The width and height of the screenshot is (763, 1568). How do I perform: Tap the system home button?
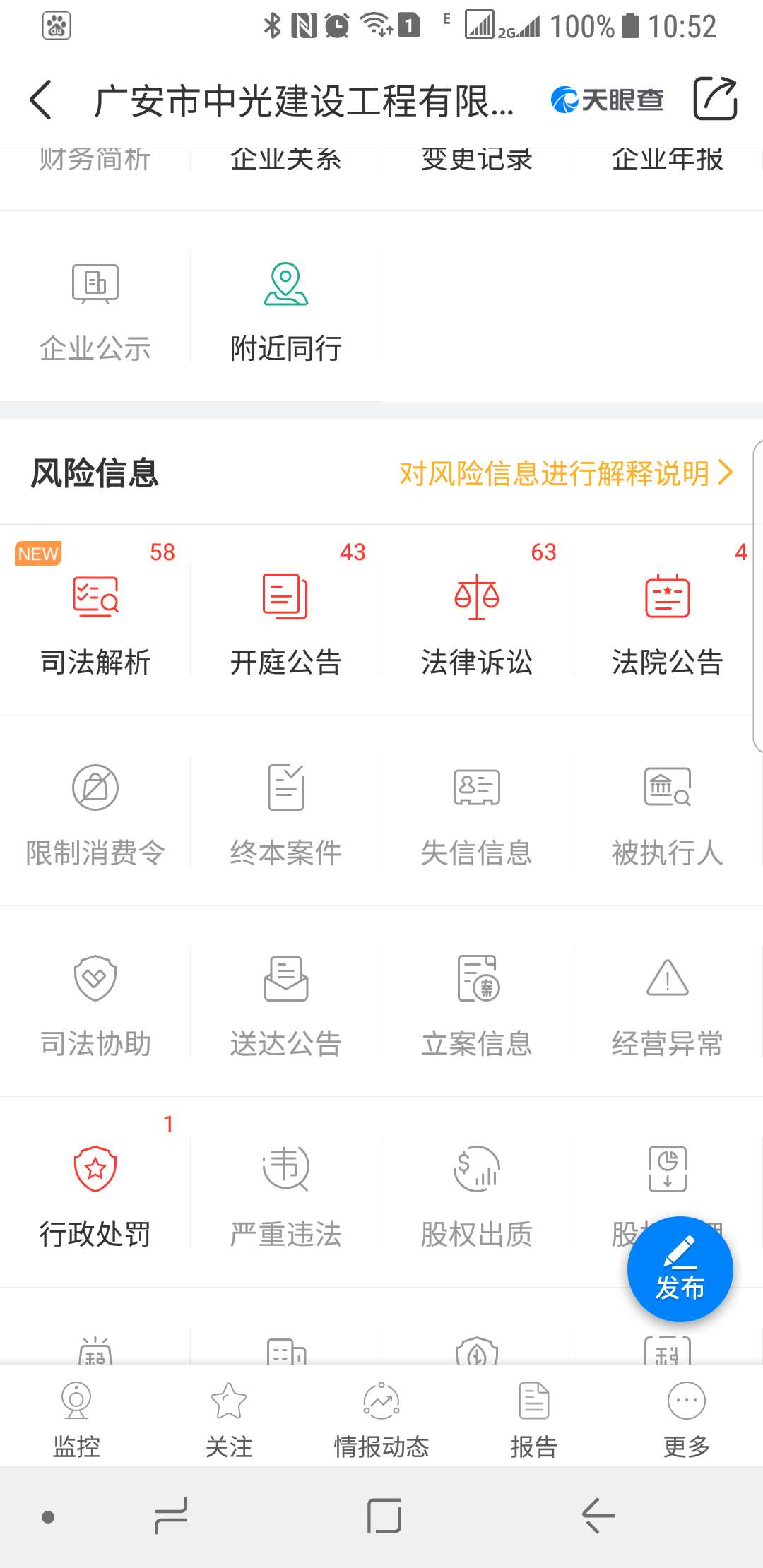point(384,1516)
